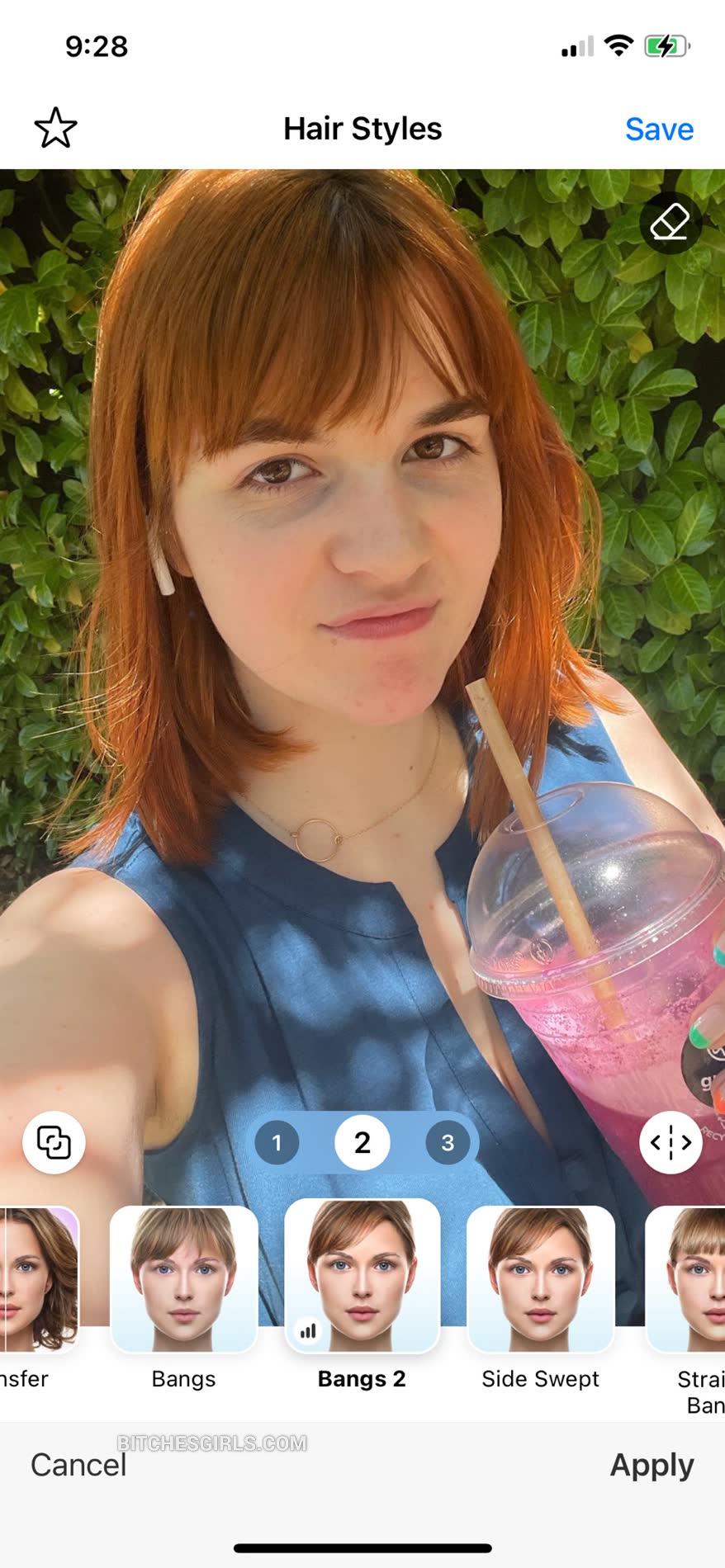The width and height of the screenshot is (725, 1568).
Task: Select hair variation 3
Action: (x=448, y=1143)
